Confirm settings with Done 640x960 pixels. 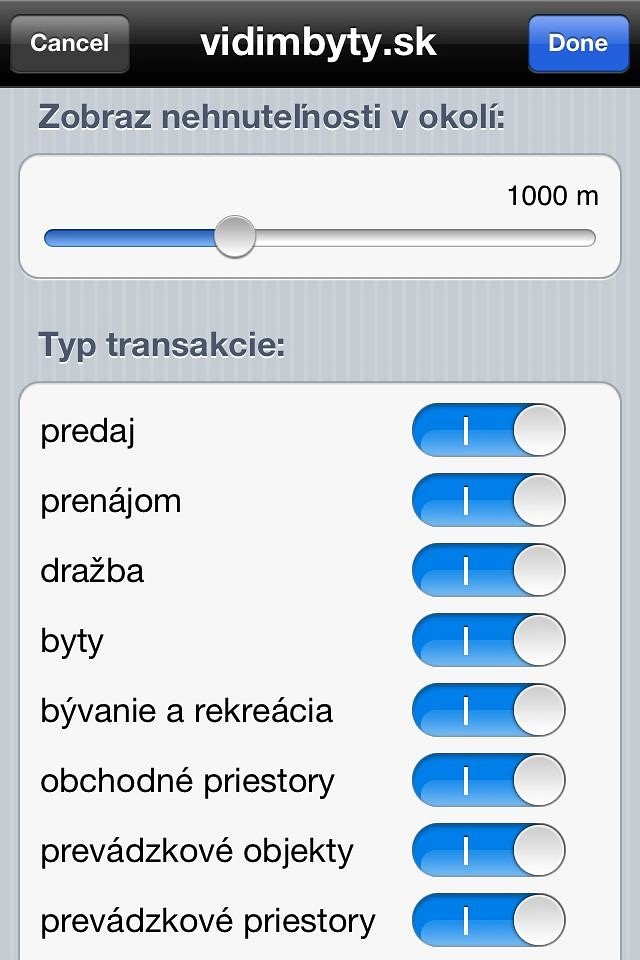[x=578, y=43]
